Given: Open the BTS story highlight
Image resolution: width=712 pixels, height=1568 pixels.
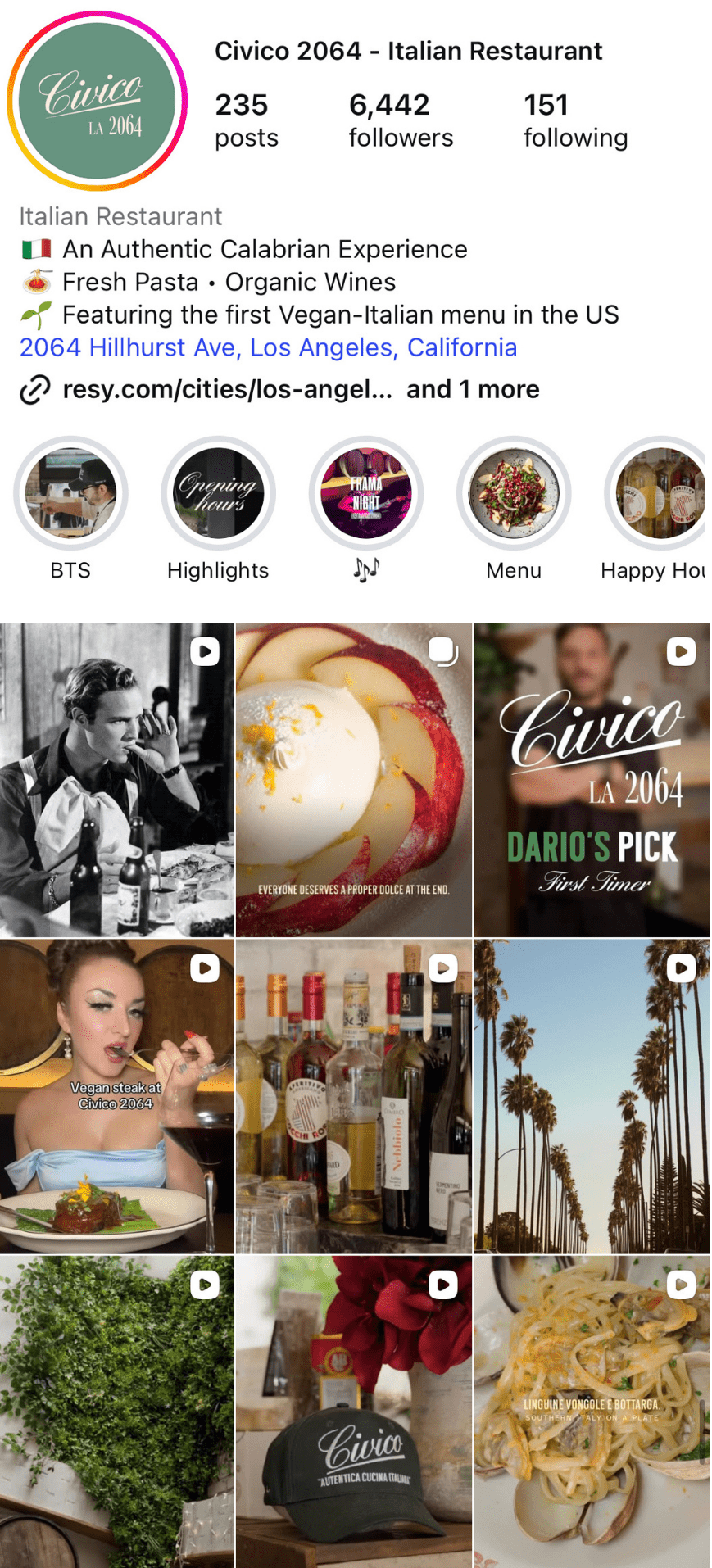Looking at the screenshot, I should (70, 494).
